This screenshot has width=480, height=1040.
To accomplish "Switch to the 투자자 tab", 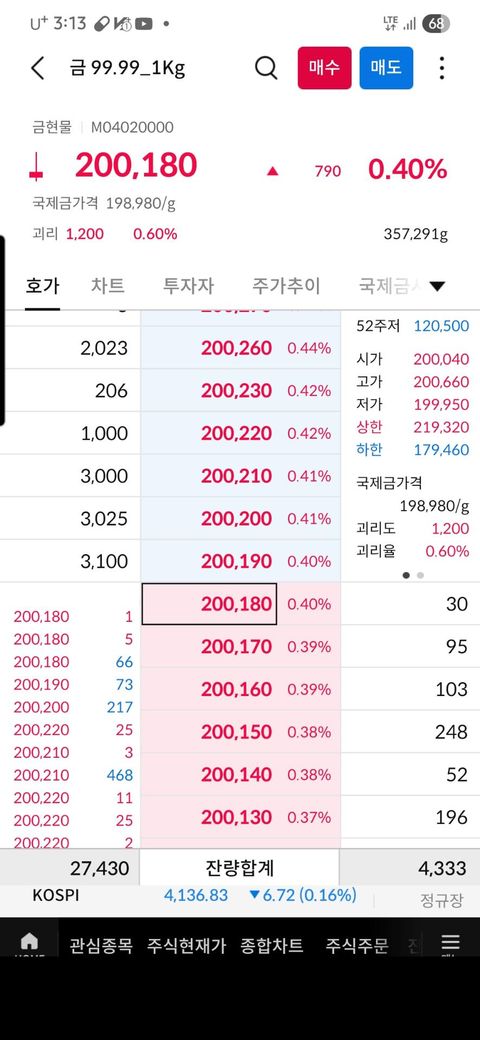I will 188,286.
